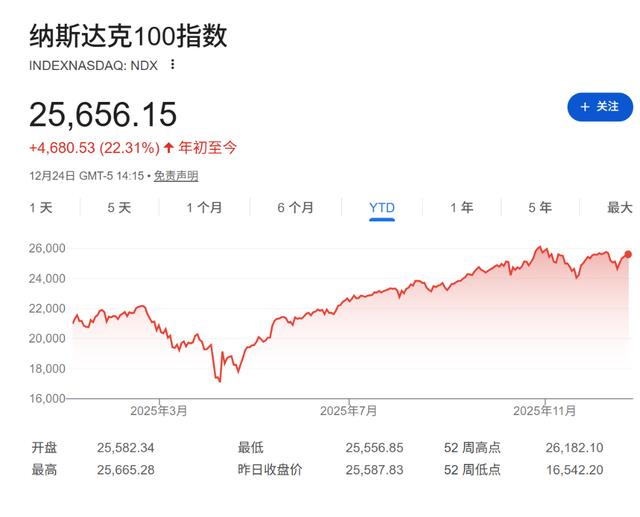This screenshot has height=517, width=640.
Task: Switch to the 5 天 range
Action: click(x=119, y=208)
